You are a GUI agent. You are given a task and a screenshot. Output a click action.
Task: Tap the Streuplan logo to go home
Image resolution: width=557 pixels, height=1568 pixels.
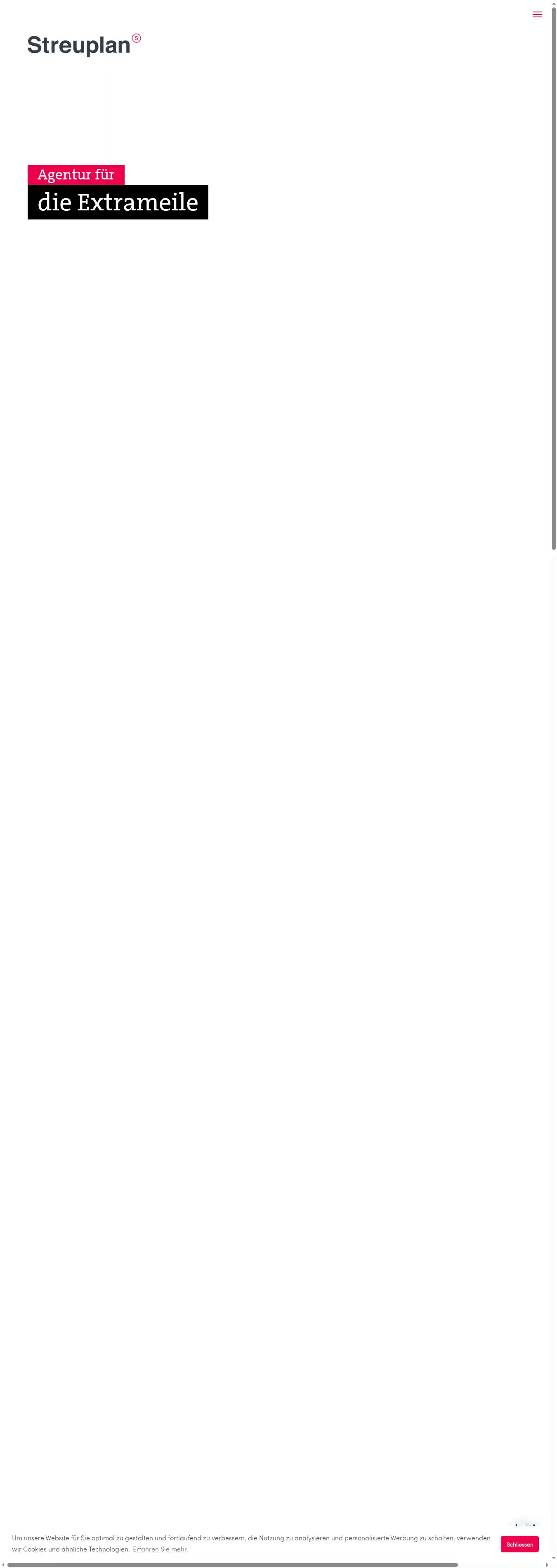click(83, 46)
